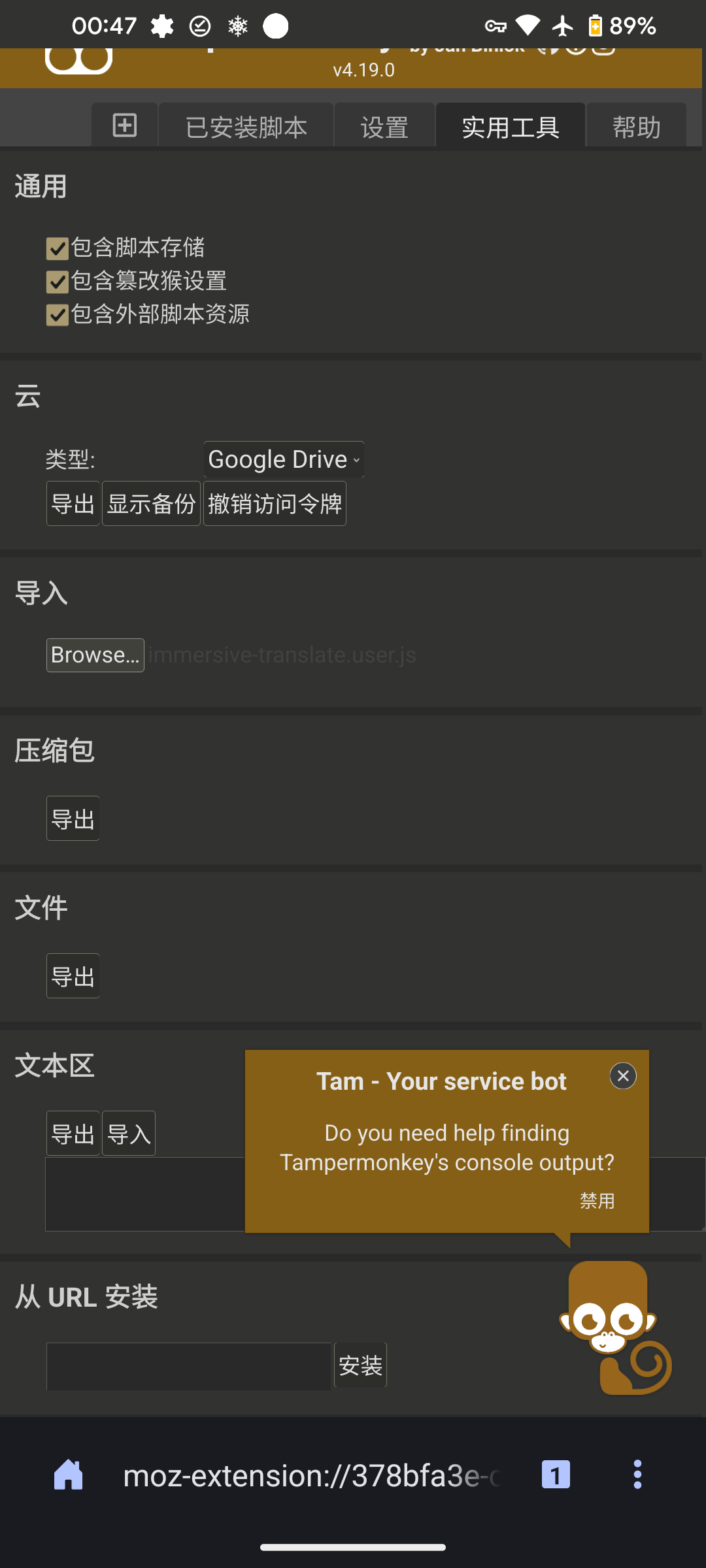Disable 包含外部脚本资源 checkbox

58,315
